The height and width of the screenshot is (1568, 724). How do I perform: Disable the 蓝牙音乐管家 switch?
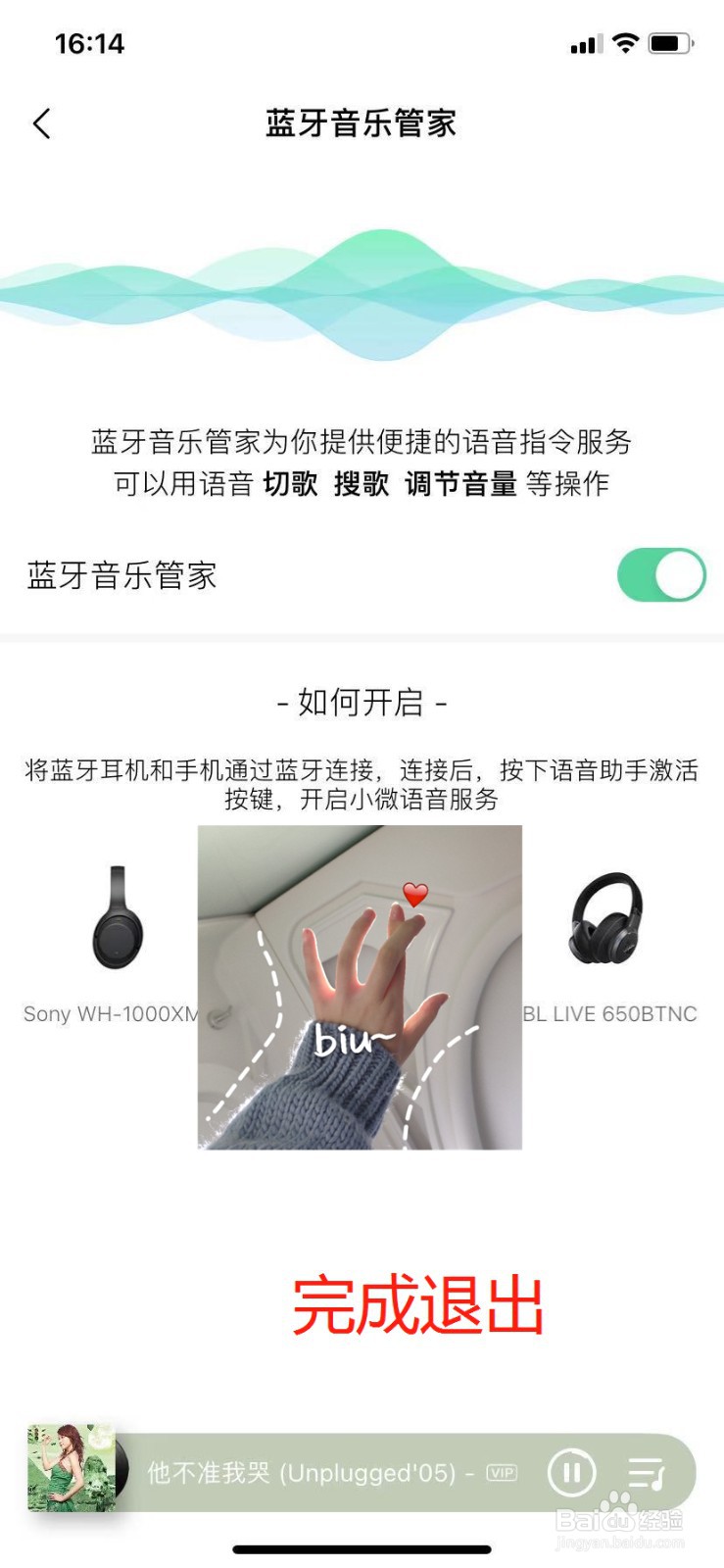[661, 574]
